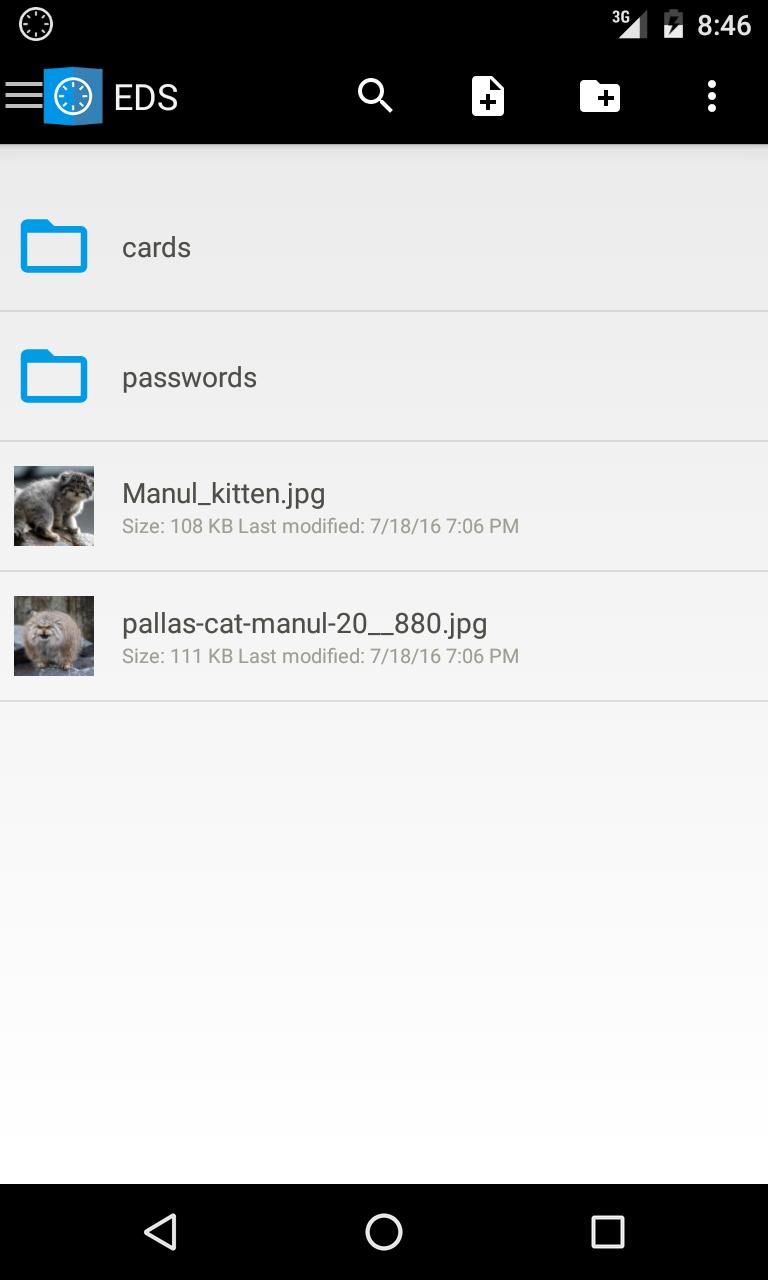Search files with the magnifier icon
Screen dimensions: 768x1280
point(376,96)
